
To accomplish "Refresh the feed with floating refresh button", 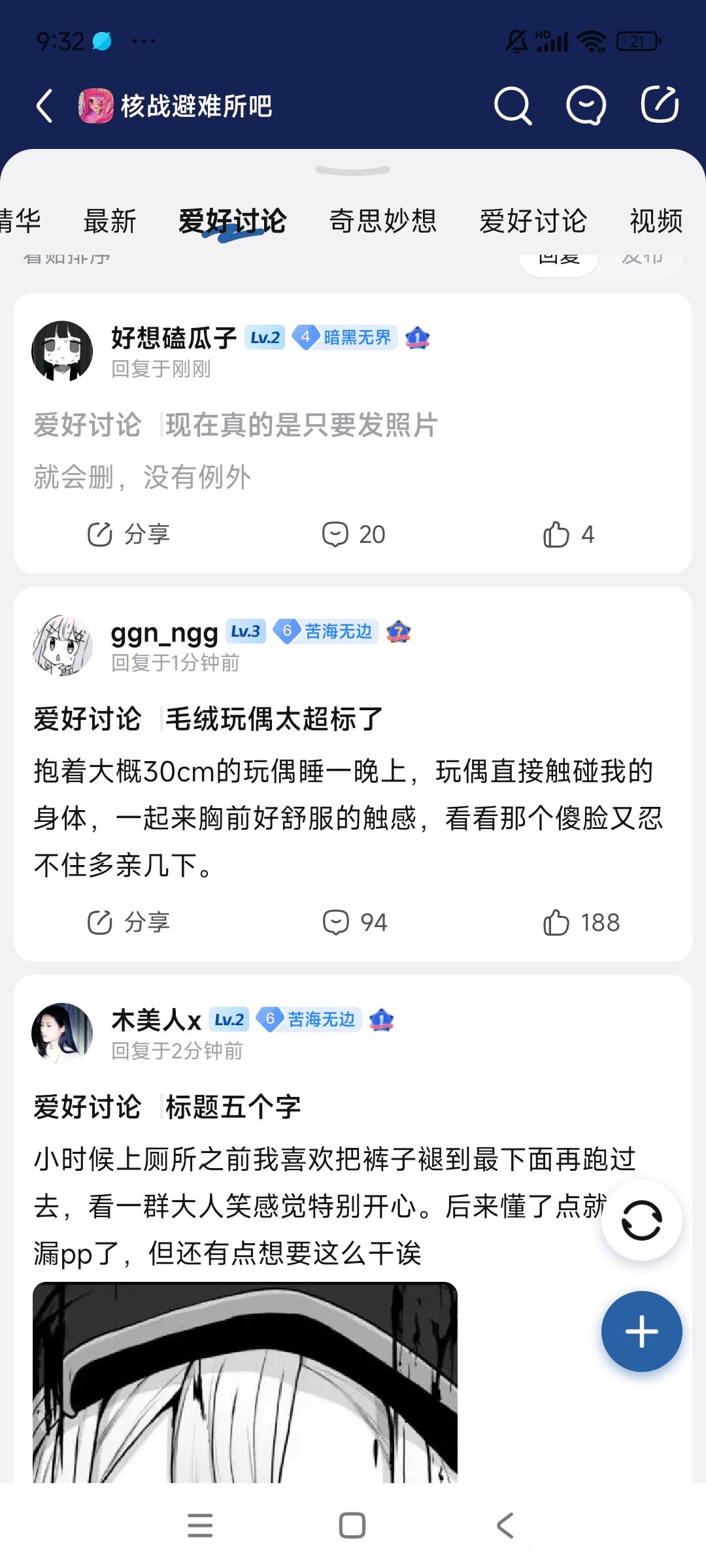I will click(x=641, y=1220).
